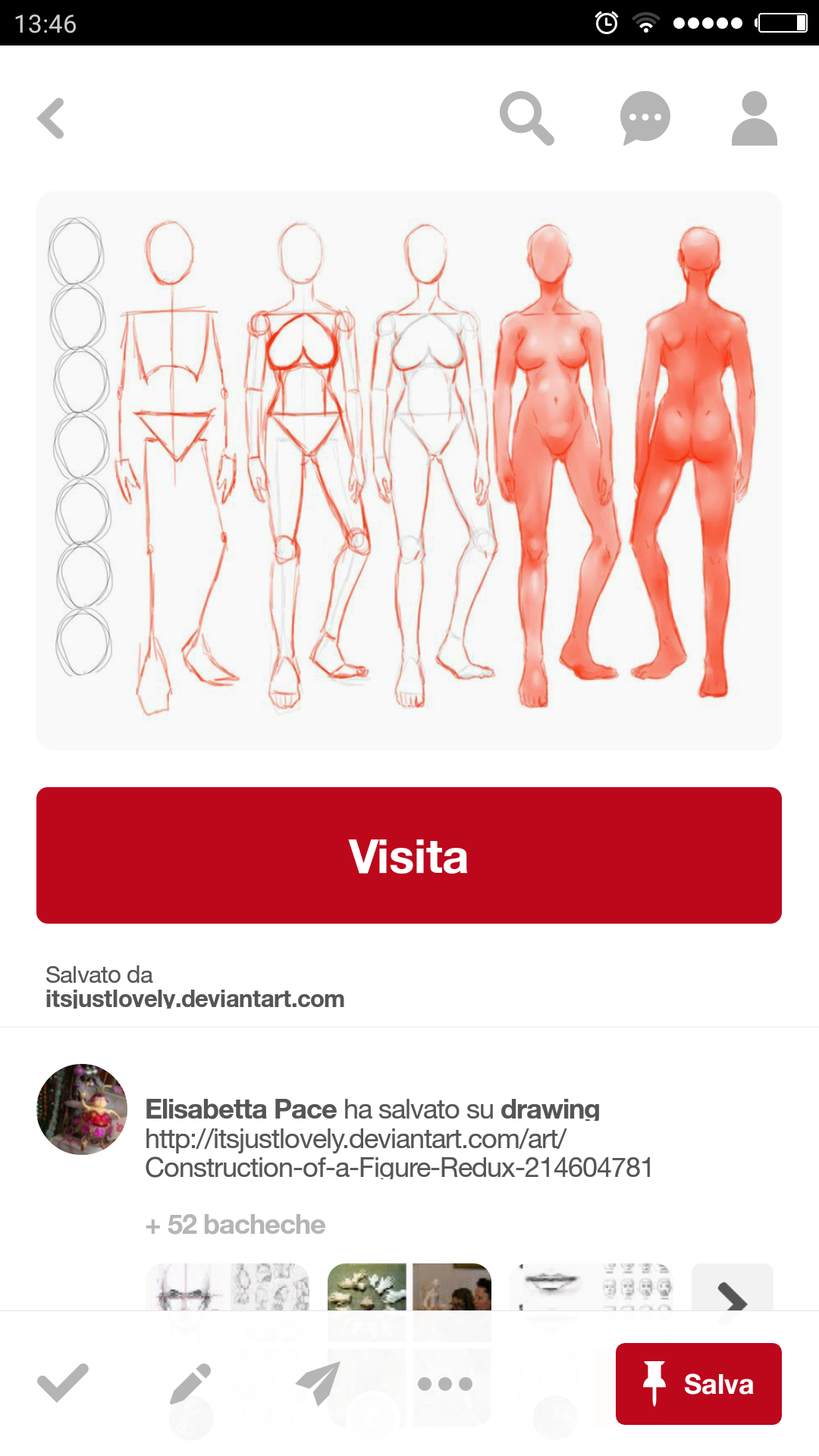
Task: Send this pin with the paper plane
Action: click(x=318, y=1383)
